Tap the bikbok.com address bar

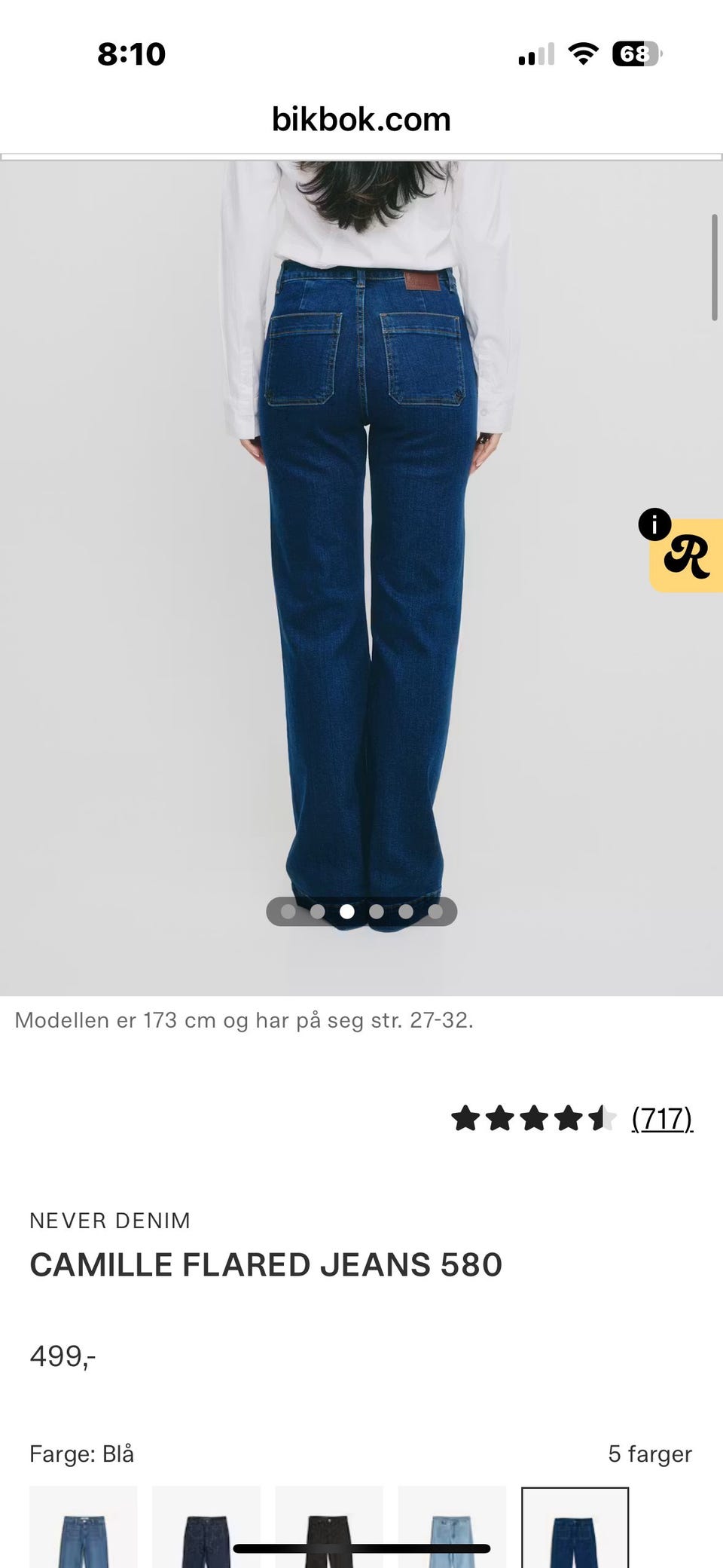361,119
